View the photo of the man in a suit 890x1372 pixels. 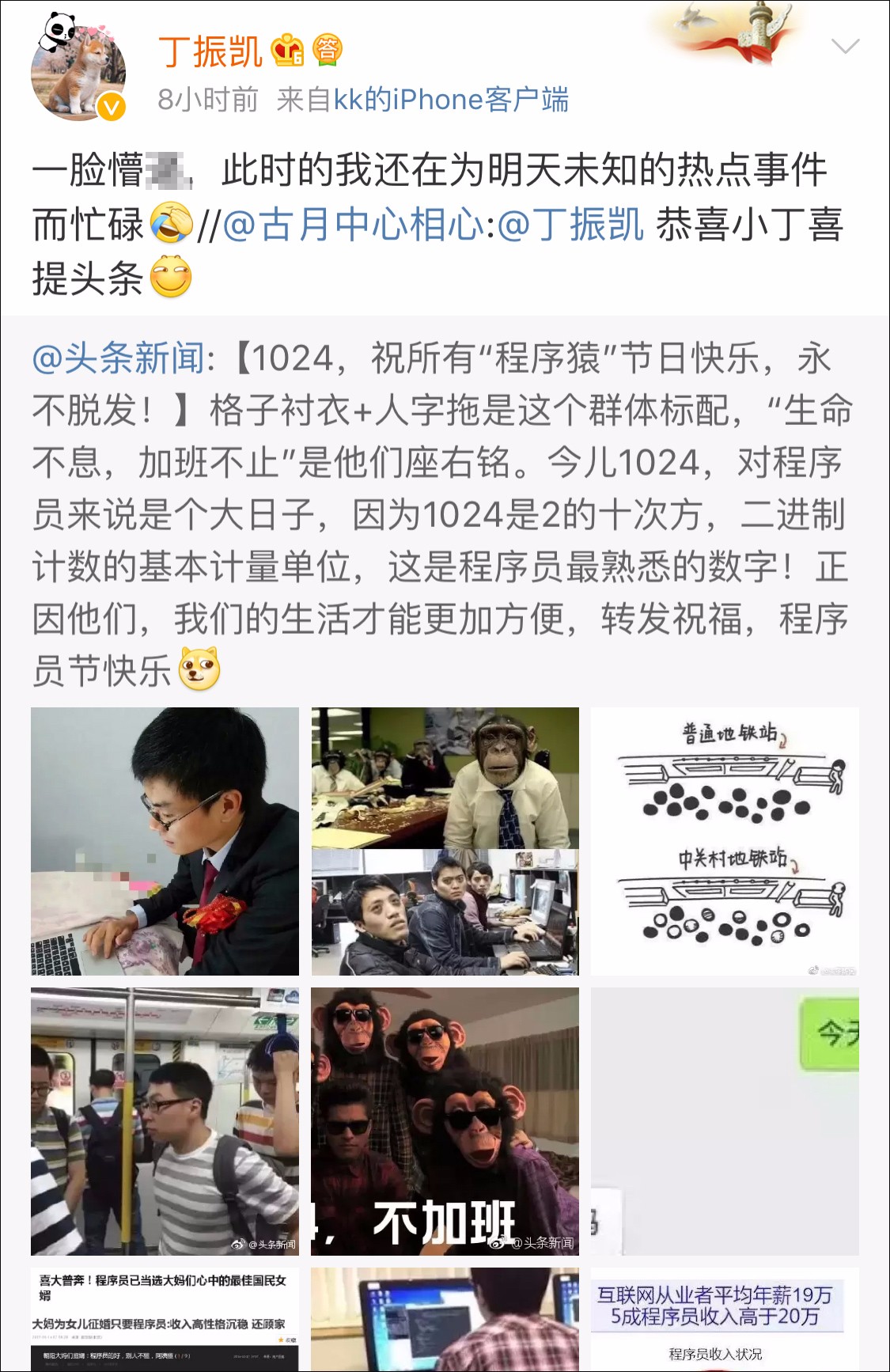[165, 841]
